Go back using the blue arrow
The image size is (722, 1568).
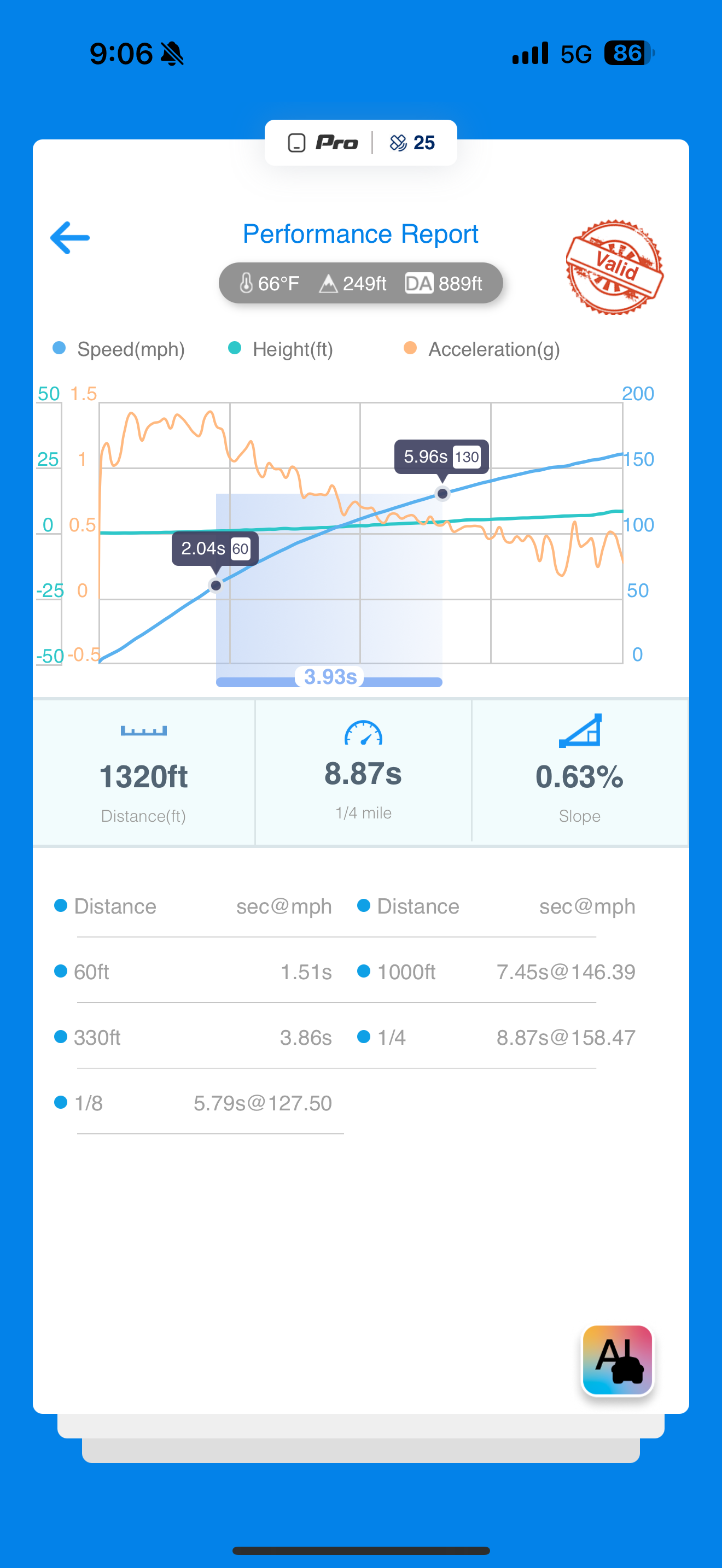(x=70, y=237)
